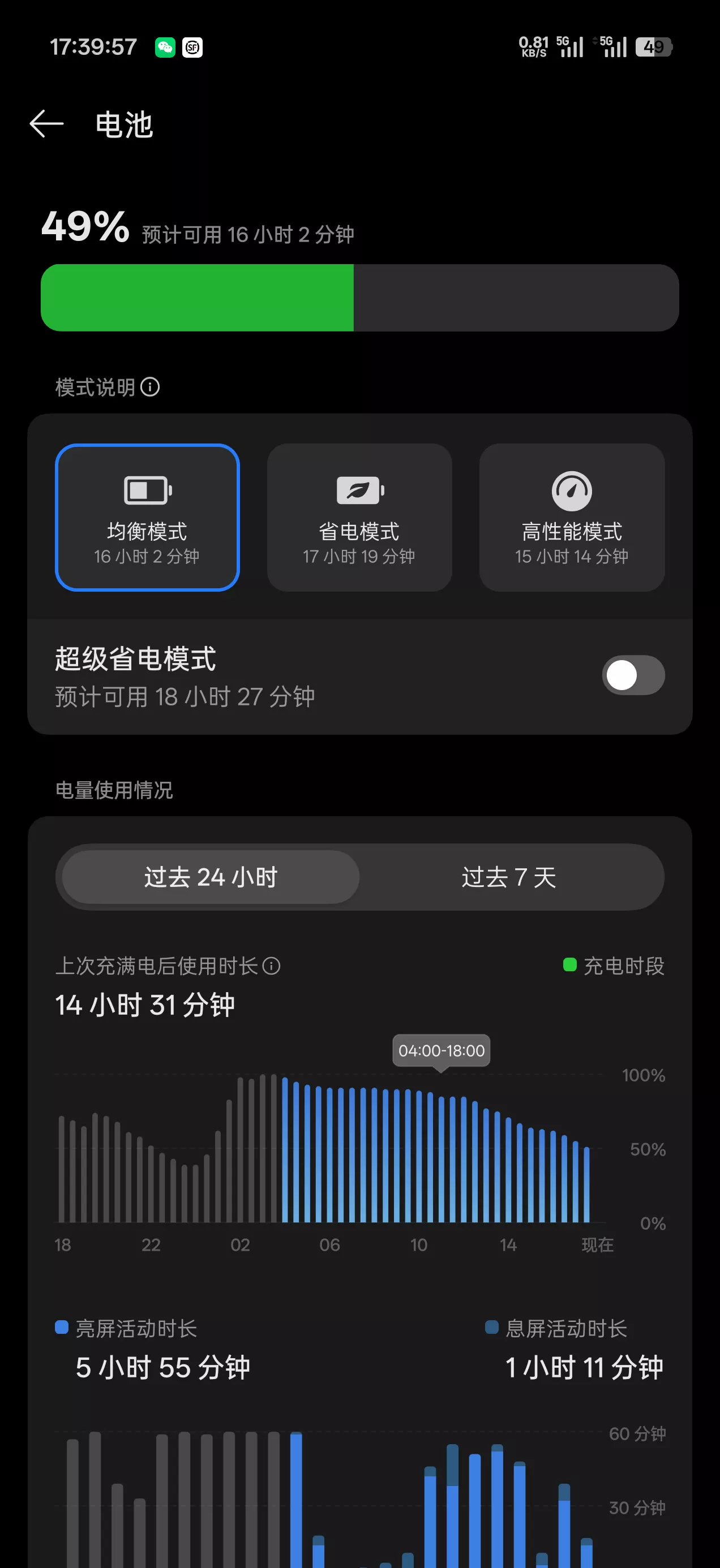Tap the SF Express icon in the status bar
The height and width of the screenshot is (1568, 720).
tap(193, 46)
